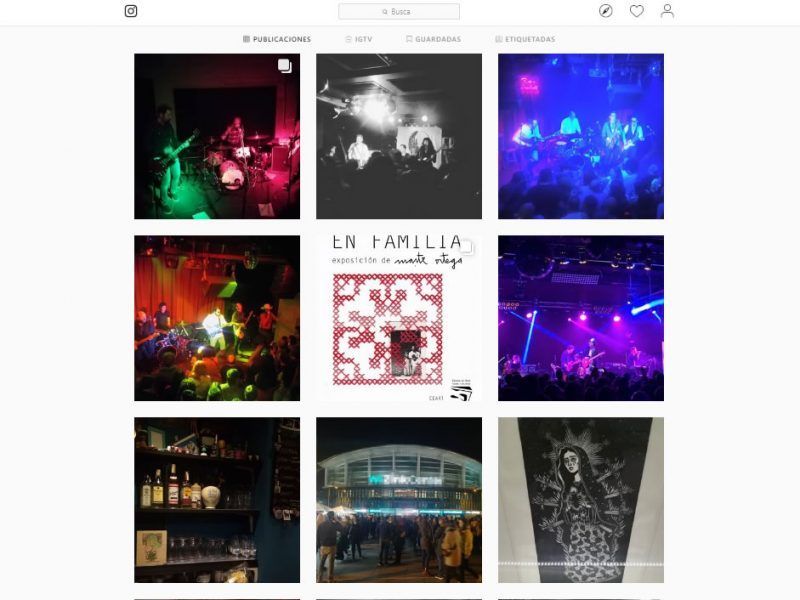800x600 pixels.
Task: Switch to the IGTV tab
Action: [x=359, y=39]
